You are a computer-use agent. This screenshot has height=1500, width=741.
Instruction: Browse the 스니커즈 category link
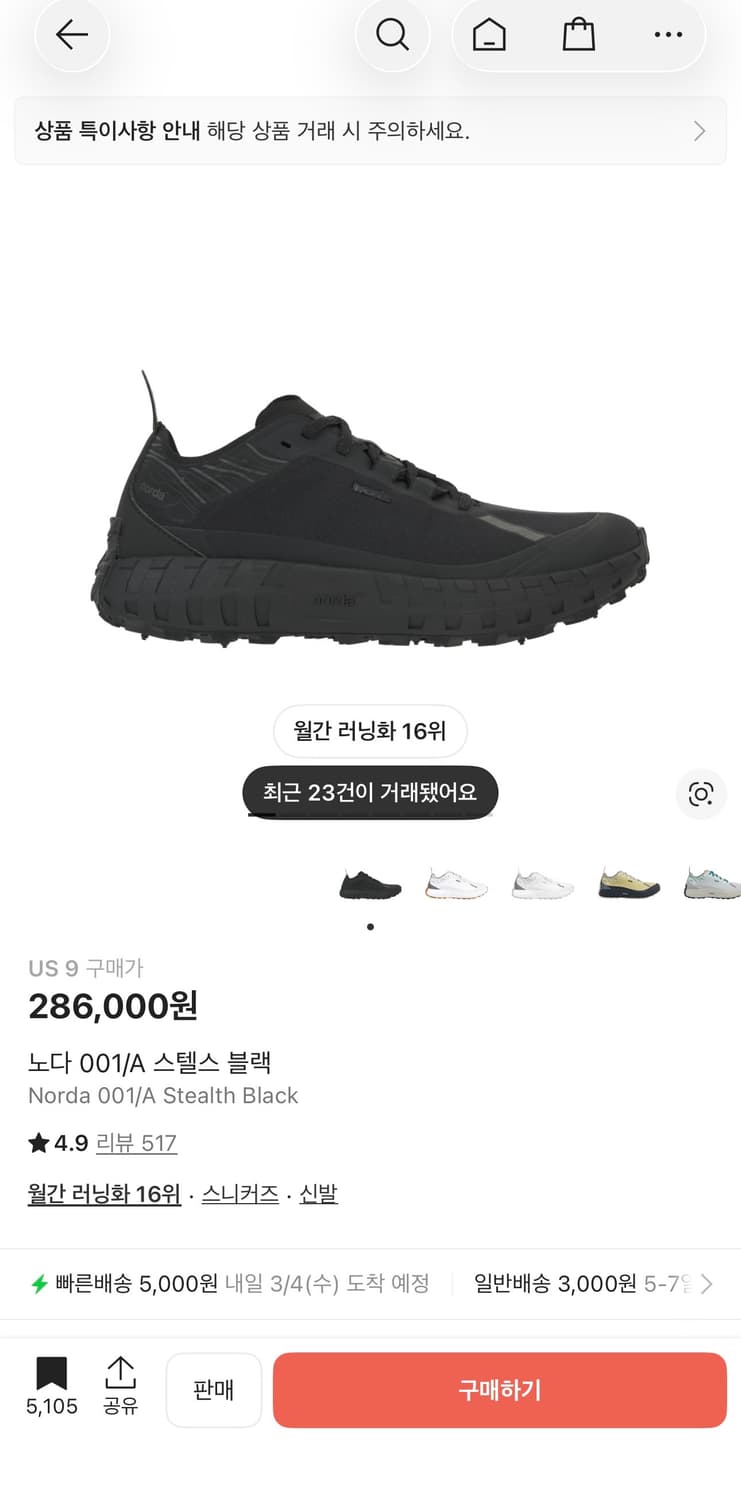point(240,1193)
